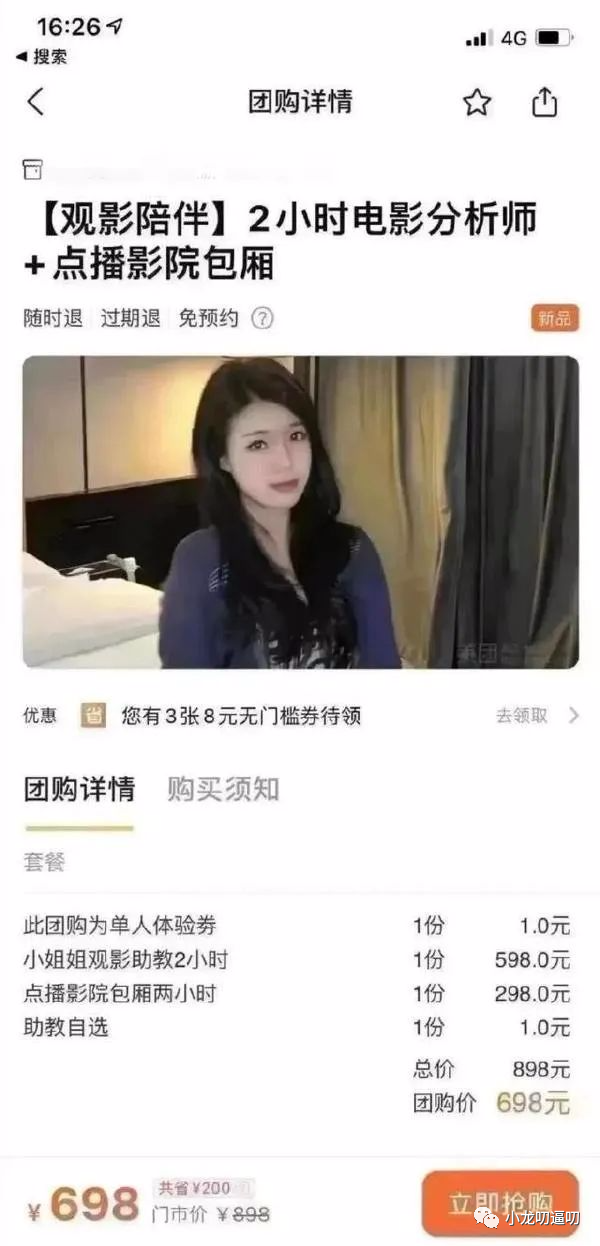Viewport: 600px width, 1246px height.
Task: Share this group-buy deal
Action: [x=544, y=102]
